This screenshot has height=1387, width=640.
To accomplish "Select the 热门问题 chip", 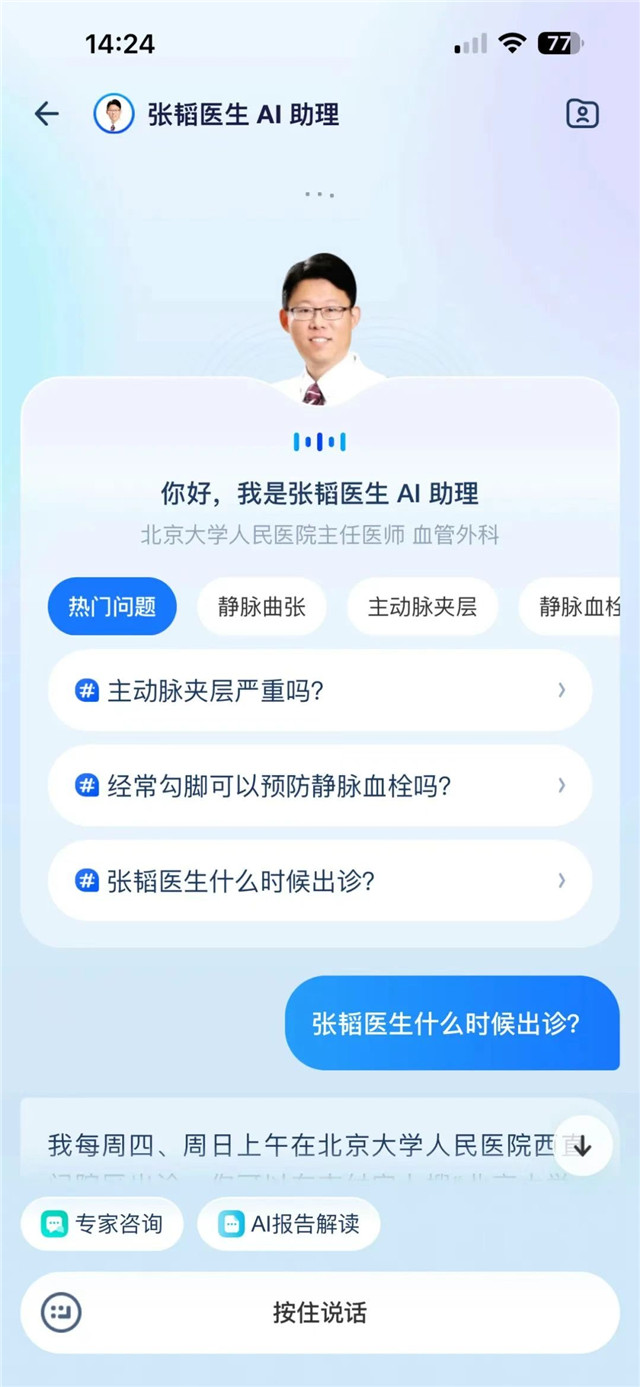I will coord(112,607).
